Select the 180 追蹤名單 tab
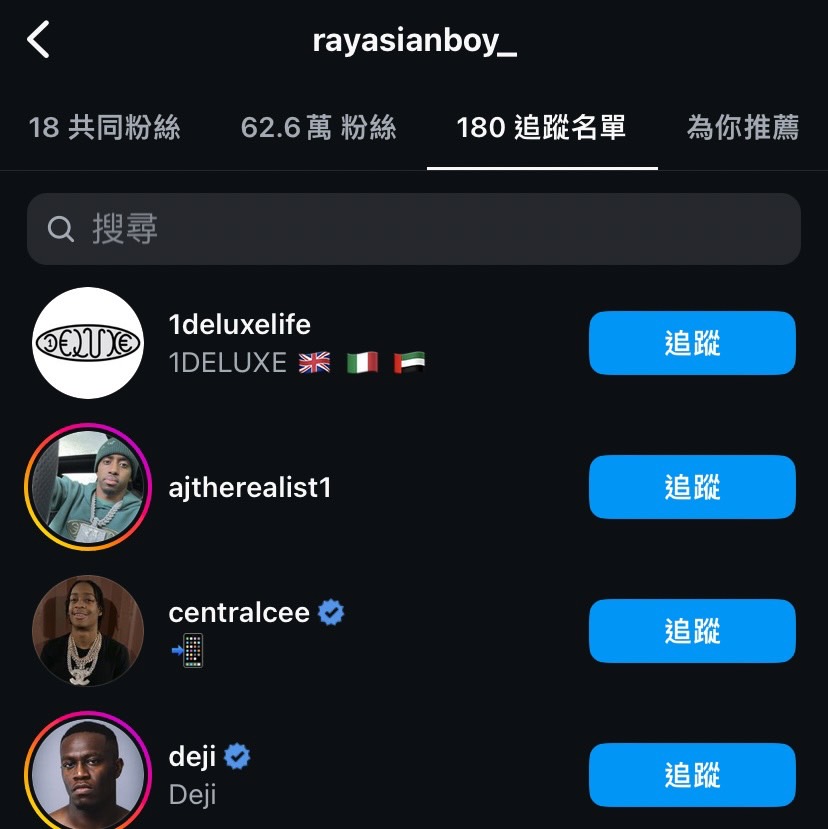This screenshot has height=829, width=828. (541, 127)
